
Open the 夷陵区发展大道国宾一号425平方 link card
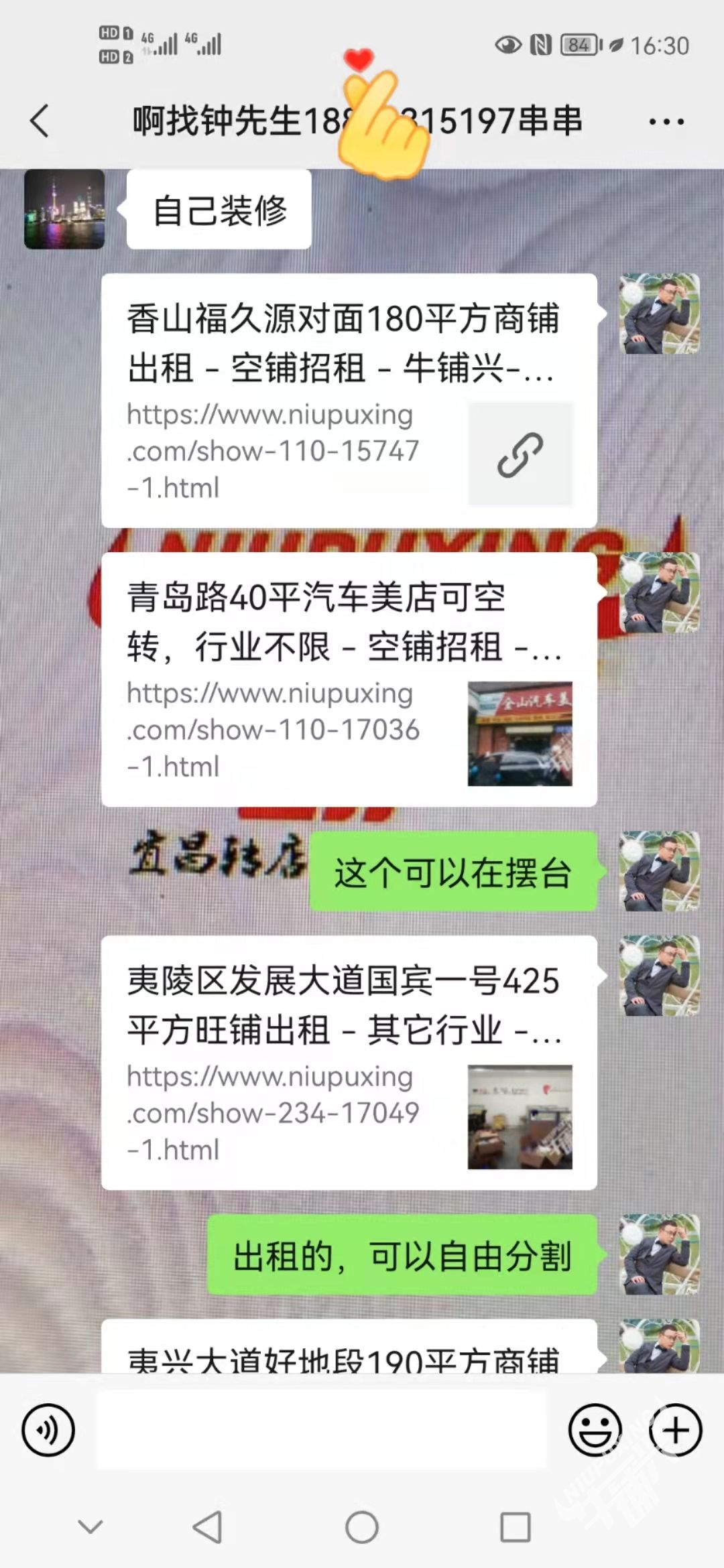(x=349, y=1062)
